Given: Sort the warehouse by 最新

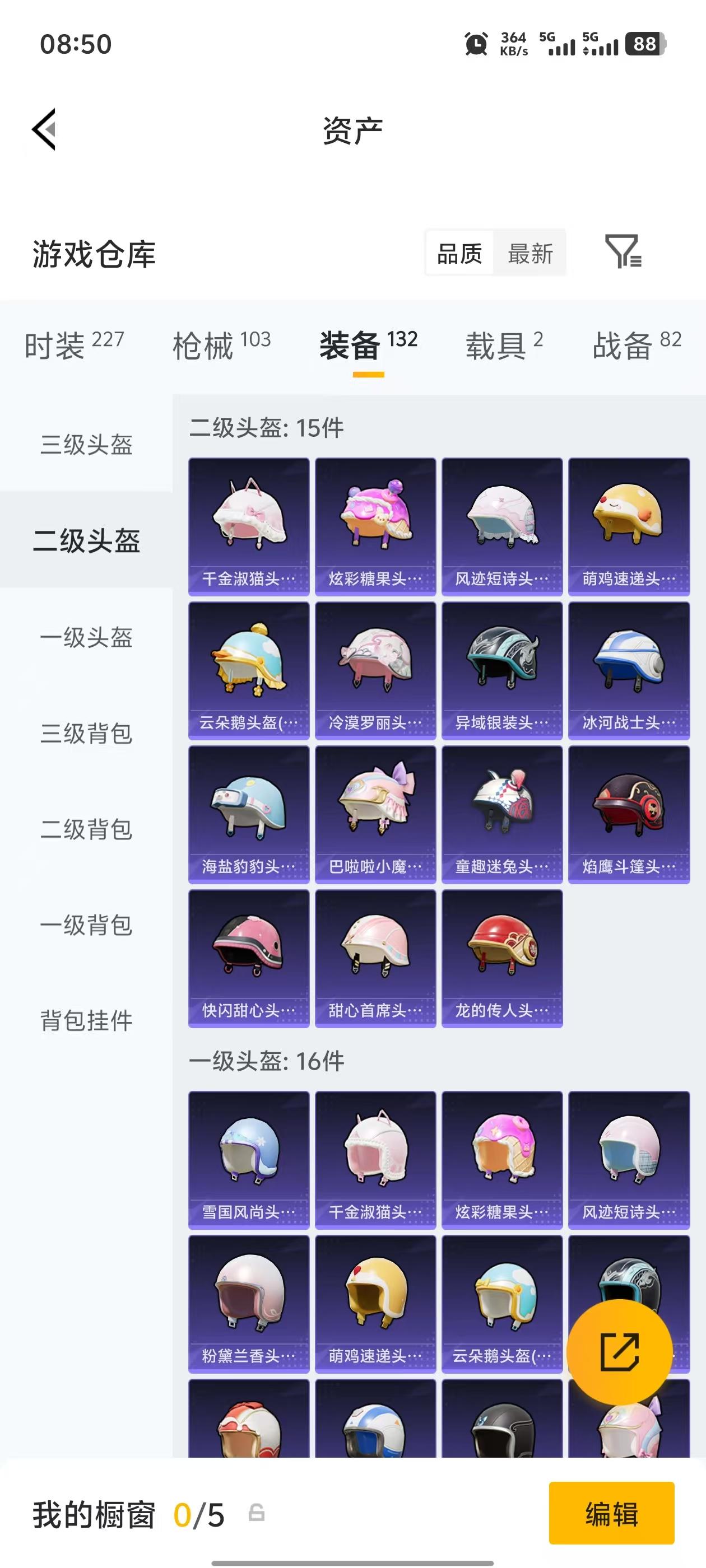Looking at the screenshot, I should coord(530,253).
